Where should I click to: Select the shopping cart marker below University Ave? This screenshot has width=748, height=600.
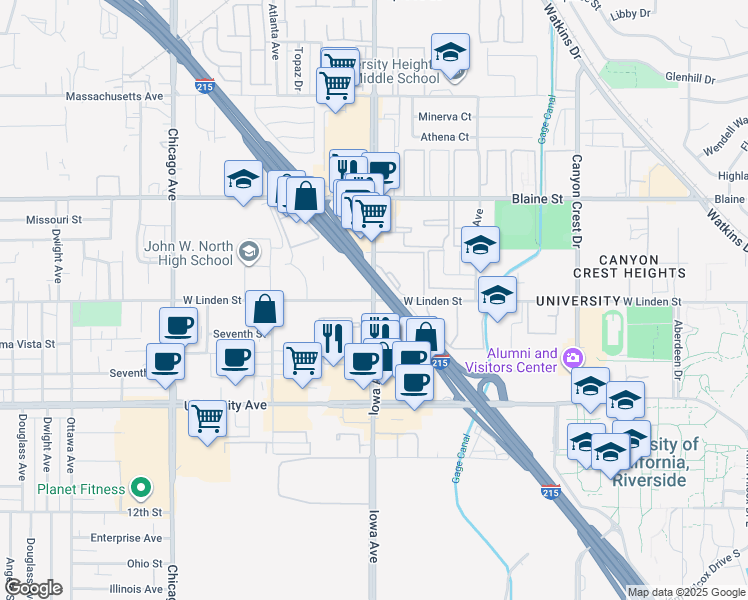click(x=208, y=418)
